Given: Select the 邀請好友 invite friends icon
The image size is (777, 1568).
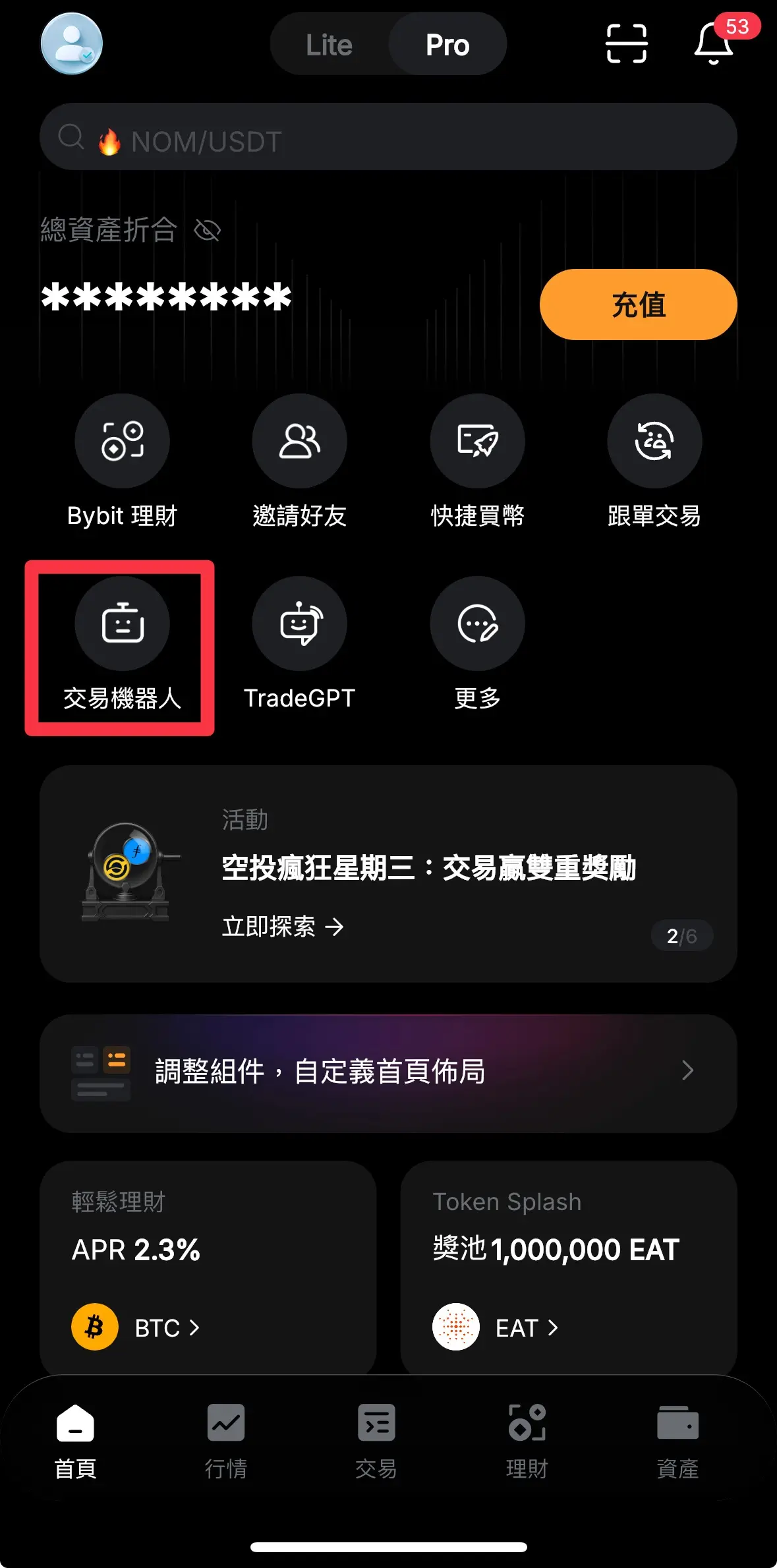Looking at the screenshot, I should [x=299, y=442].
